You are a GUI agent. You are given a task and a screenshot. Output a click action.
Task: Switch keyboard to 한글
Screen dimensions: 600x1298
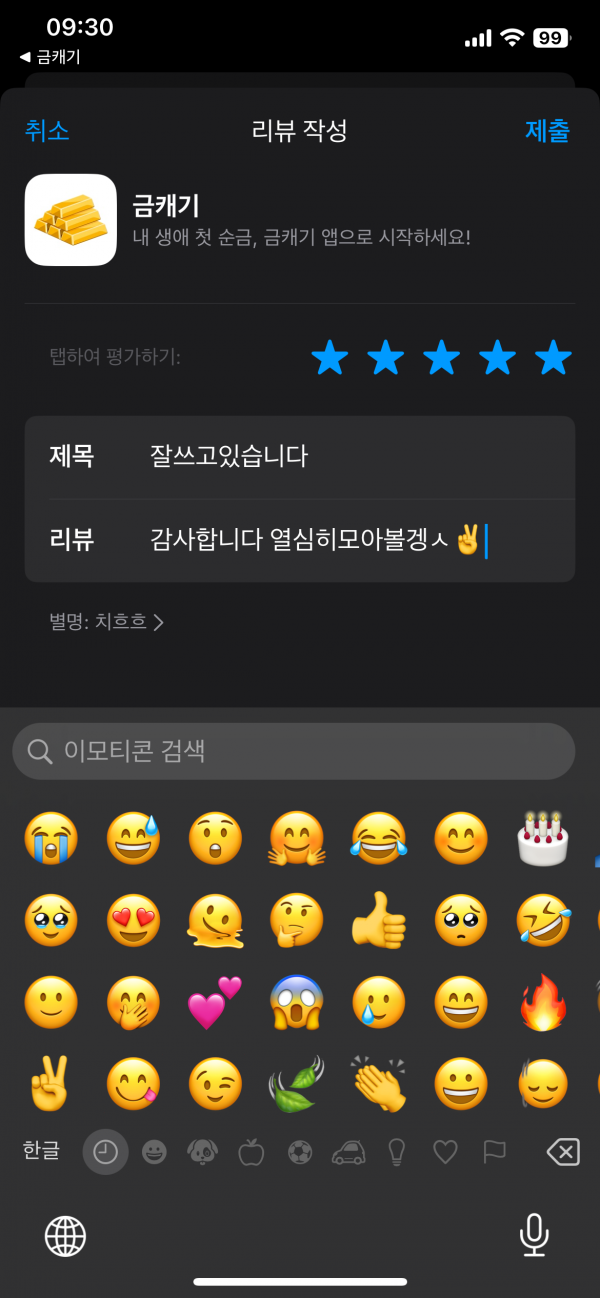[x=41, y=1151]
